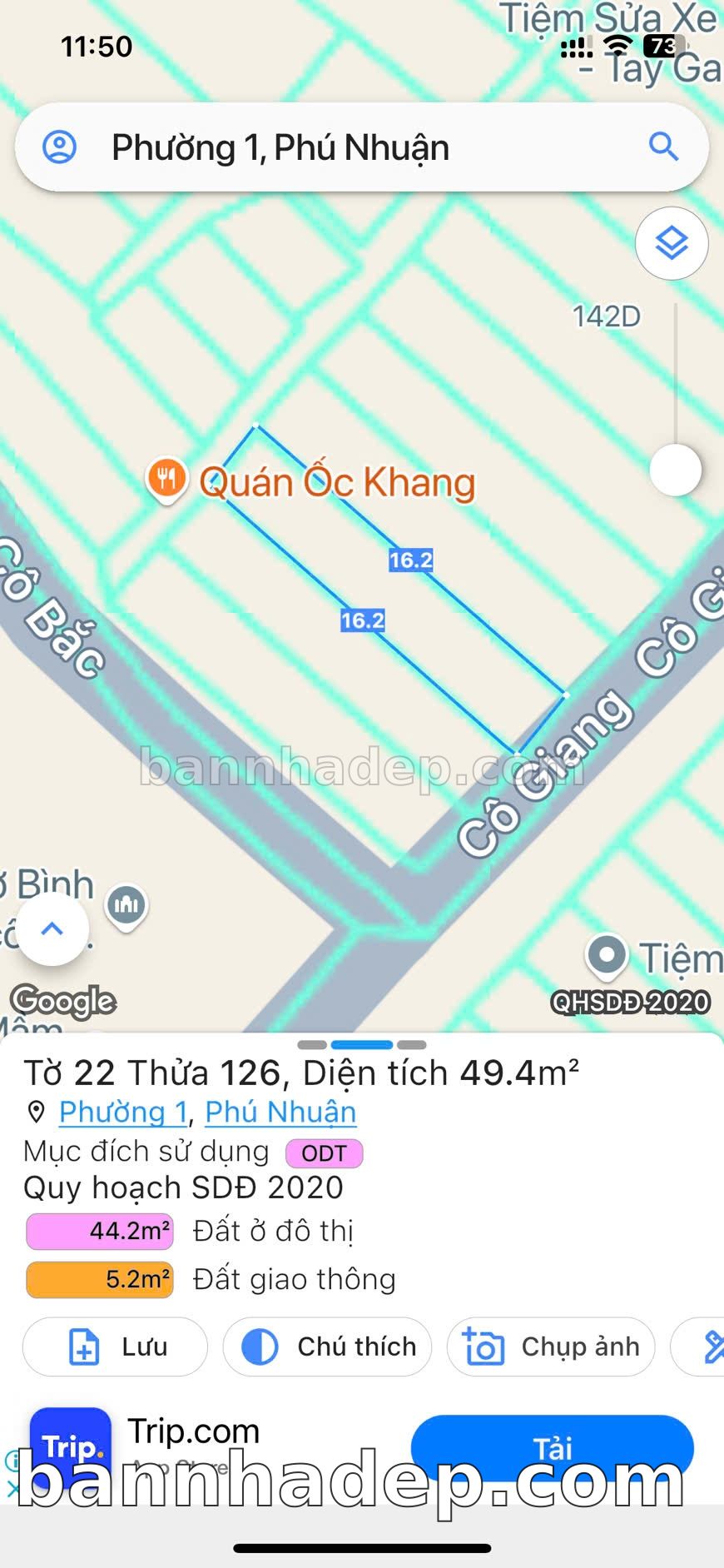Image resolution: width=724 pixels, height=1568 pixels.
Task: Tap Chụp ảnh to capture map
Action: [x=551, y=1346]
